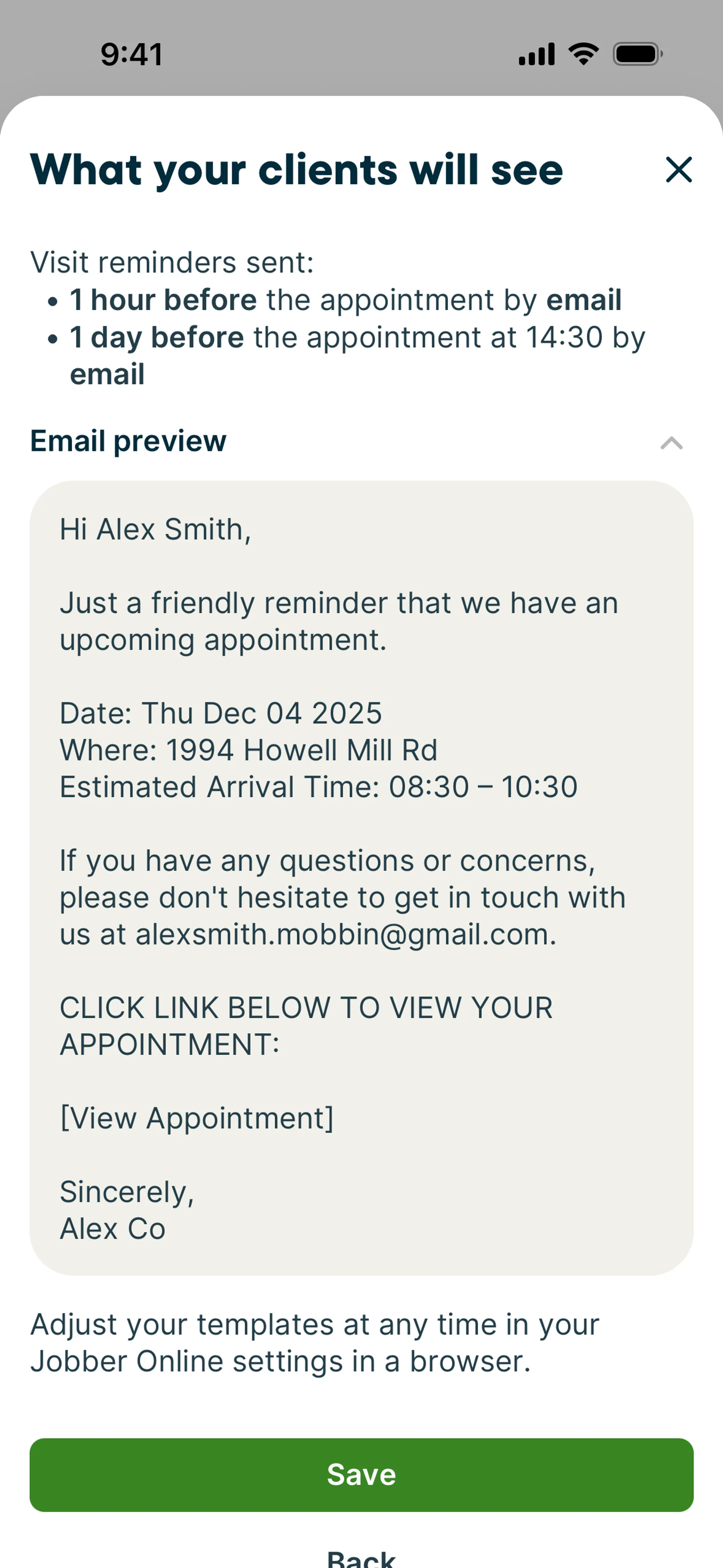The height and width of the screenshot is (1568, 723).
Task: Go back with the Back button
Action: coord(361,1558)
